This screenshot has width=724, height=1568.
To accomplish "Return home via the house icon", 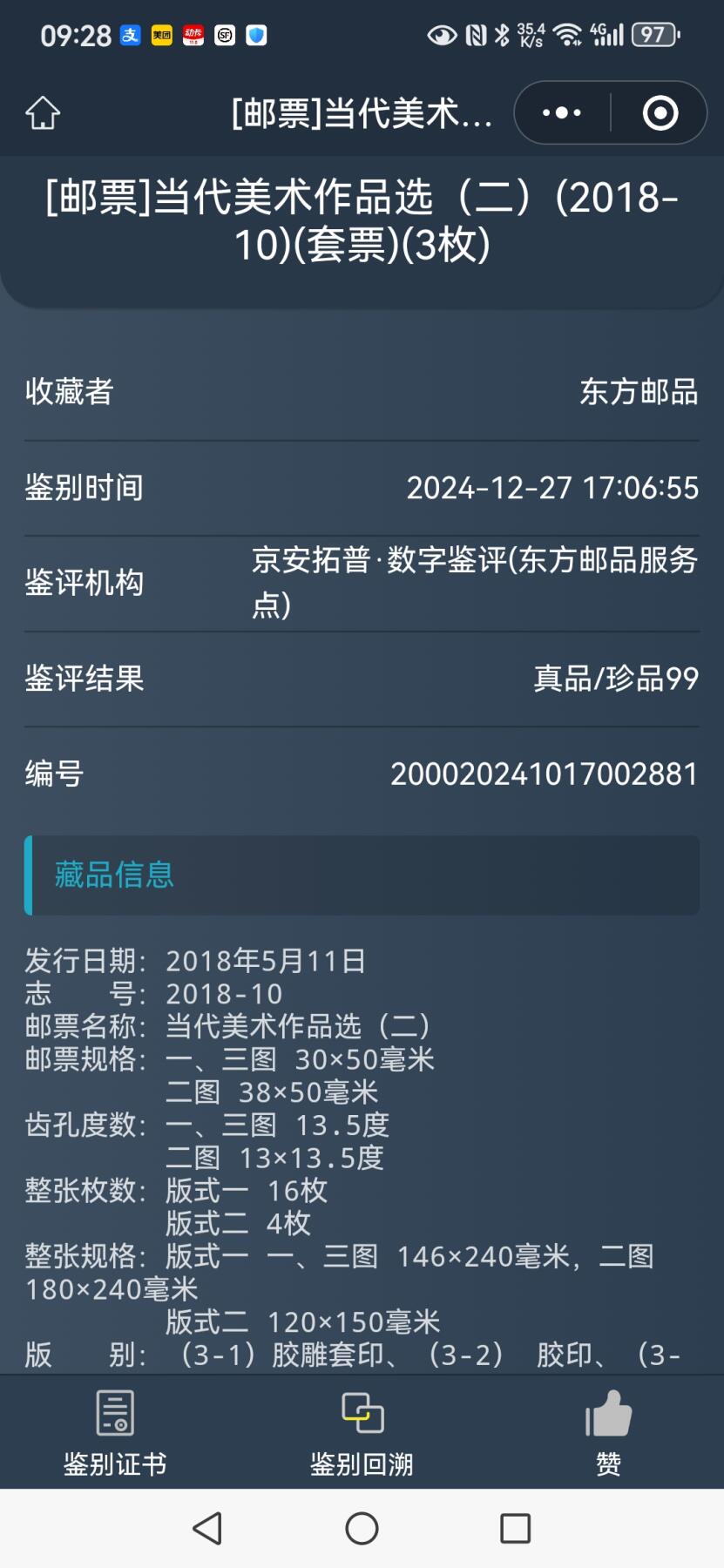I will [42, 112].
